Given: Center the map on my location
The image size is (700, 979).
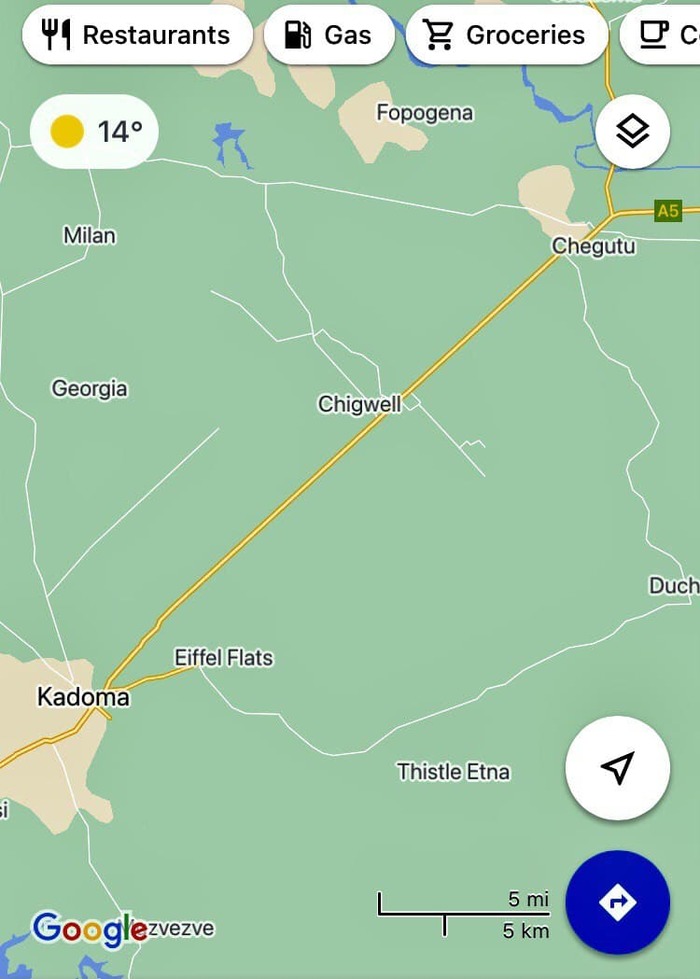Looking at the screenshot, I should [x=617, y=768].
